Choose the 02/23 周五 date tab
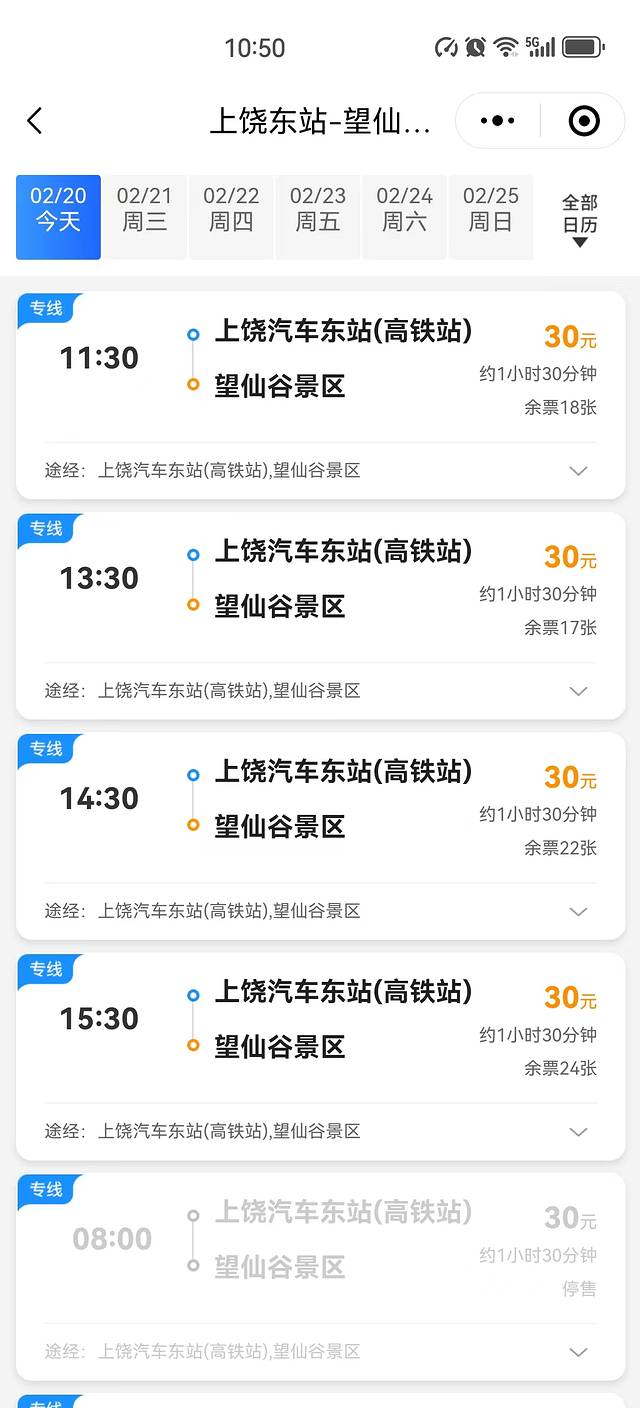This screenshot has width=640, height=1408. (x=318, y=209)
